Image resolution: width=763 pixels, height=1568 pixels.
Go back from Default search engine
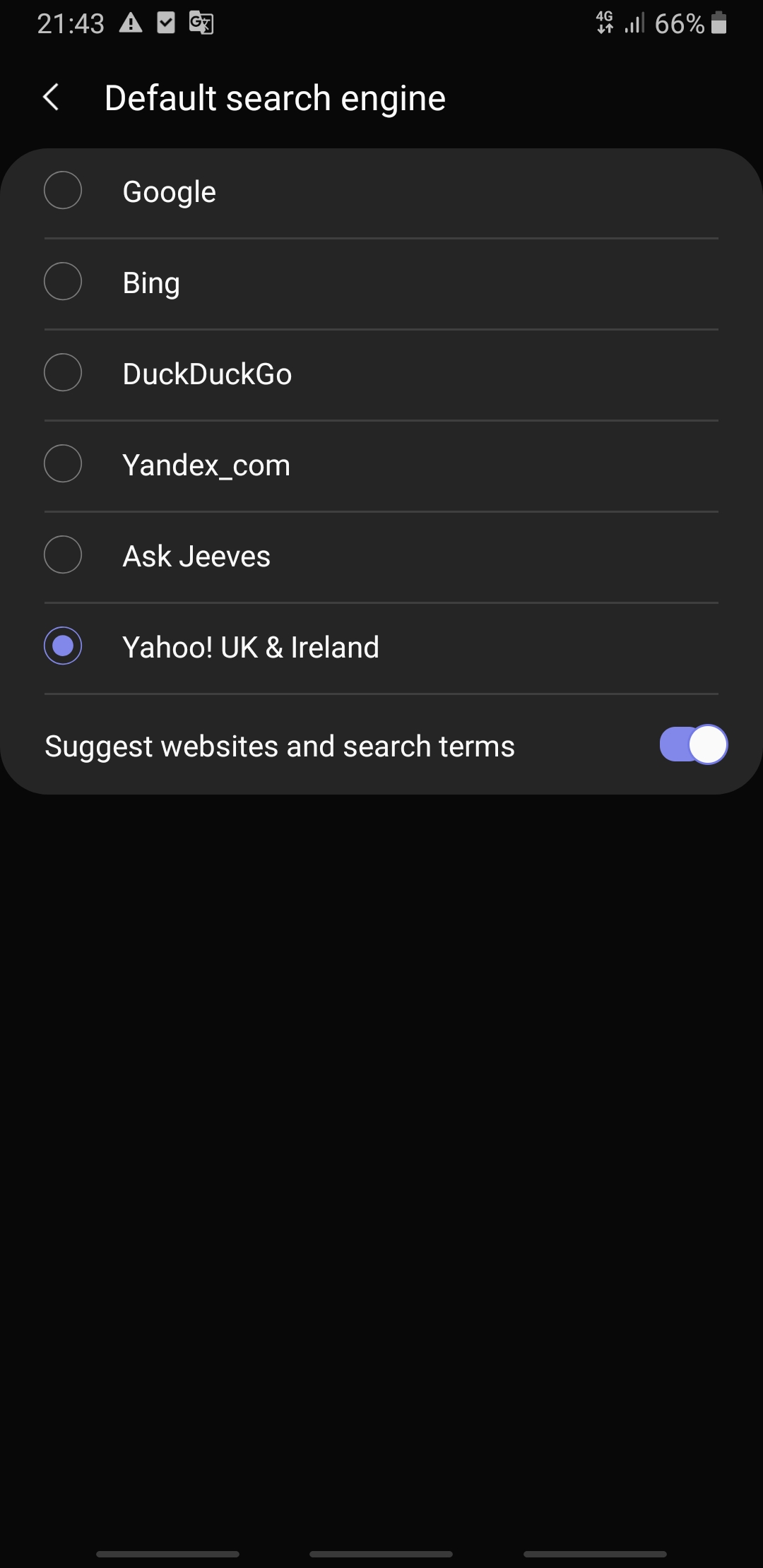[x=51, y=97]
